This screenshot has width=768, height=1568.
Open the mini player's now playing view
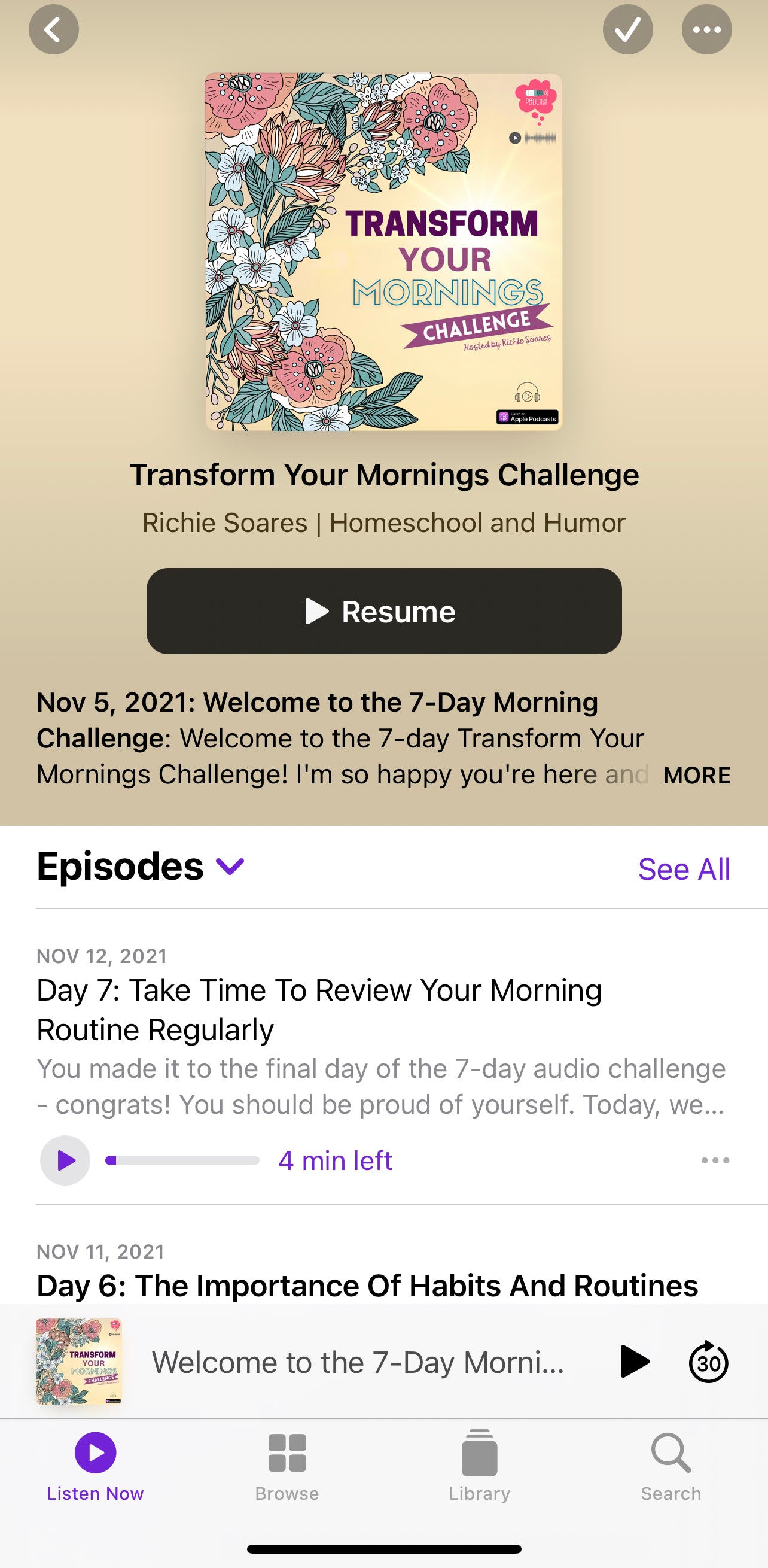[x=358, y=1362]
